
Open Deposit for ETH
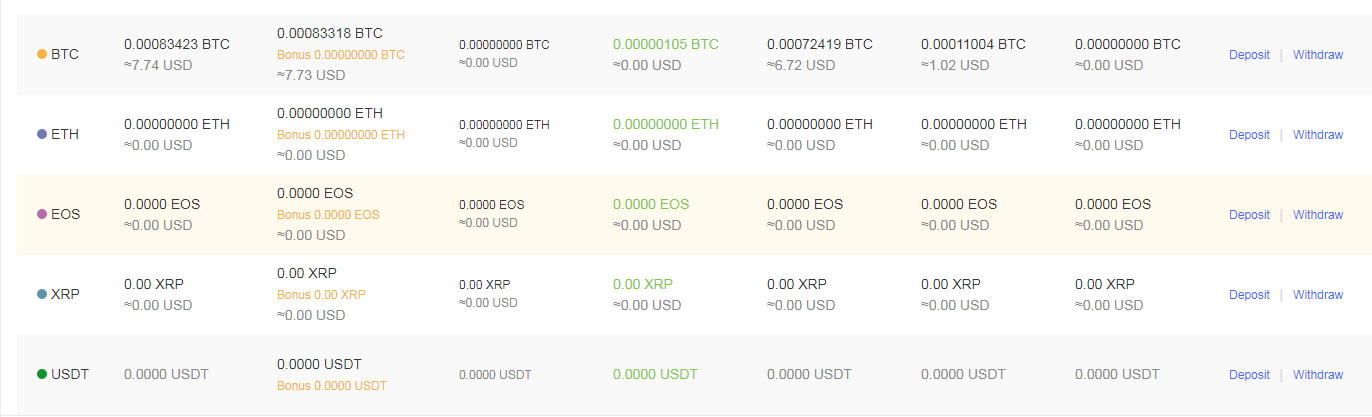tap(1249, 135)
